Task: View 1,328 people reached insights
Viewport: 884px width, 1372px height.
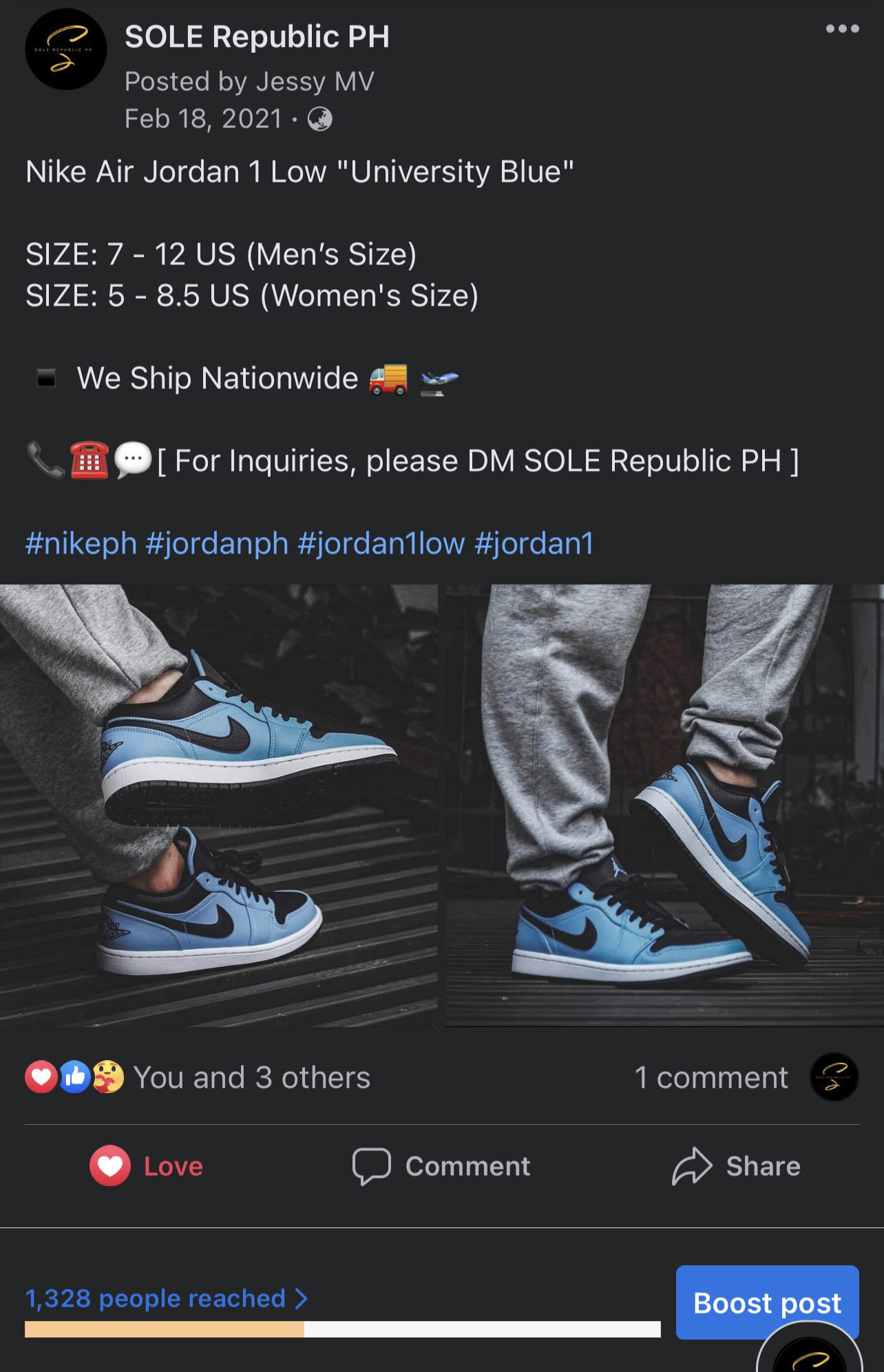Action: coord(166,1299)
